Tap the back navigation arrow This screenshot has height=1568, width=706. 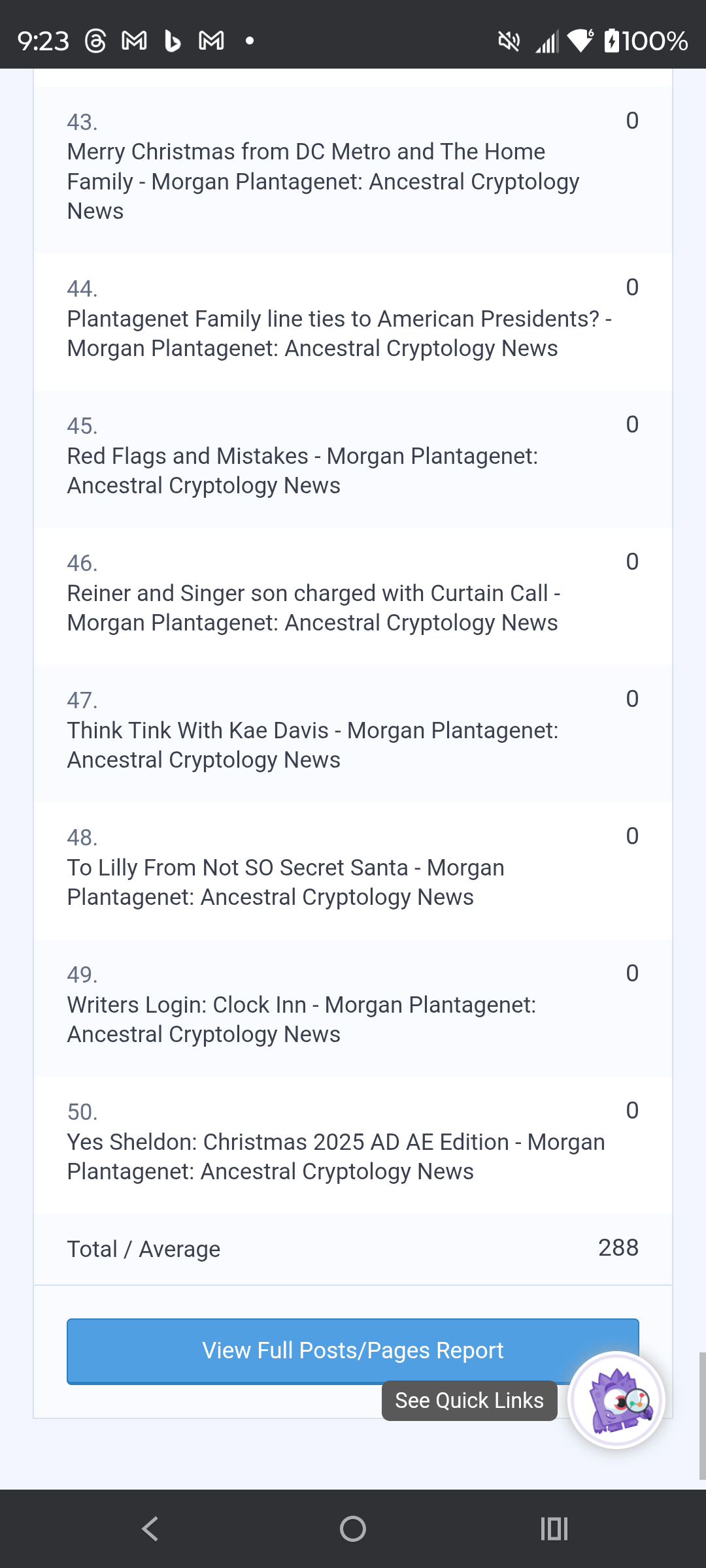click(150, 1527)
